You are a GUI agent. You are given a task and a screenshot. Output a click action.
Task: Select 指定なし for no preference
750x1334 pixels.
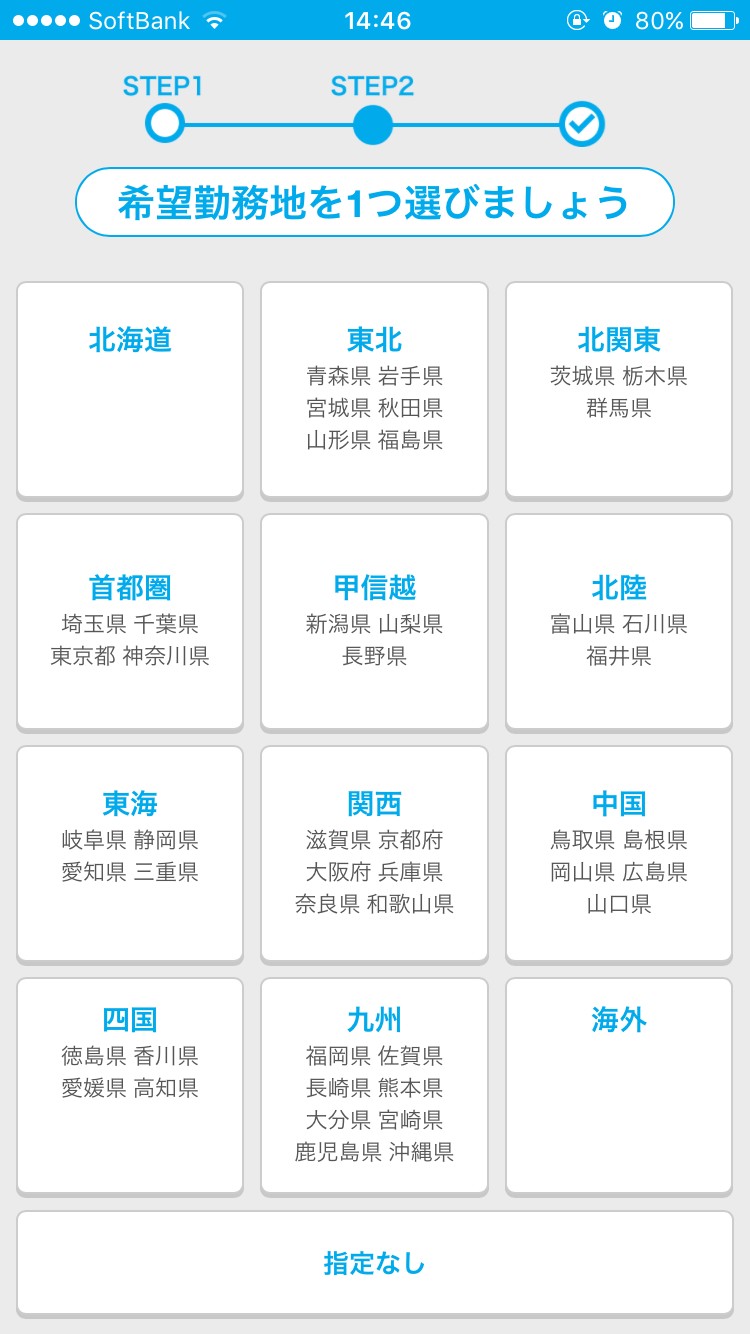click(x=374, y=1263)
